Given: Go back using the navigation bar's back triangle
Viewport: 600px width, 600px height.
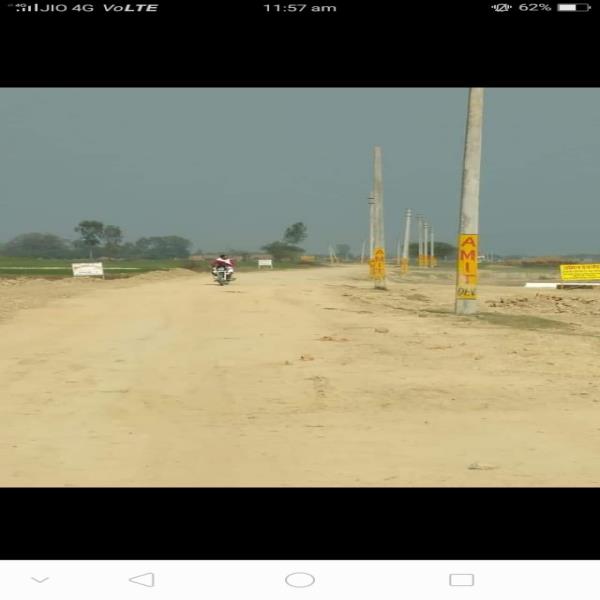Looking at the screenshot, I should [x=142, y=579].
